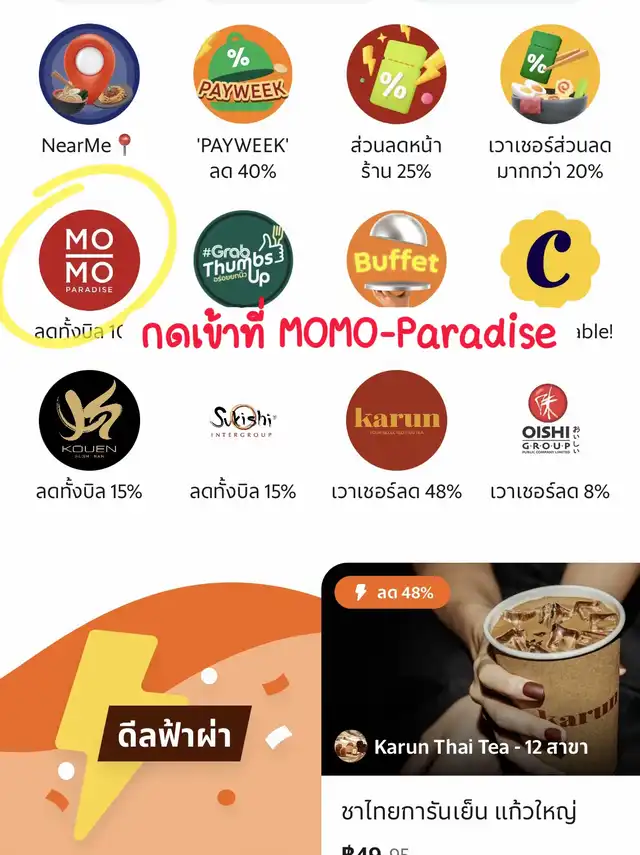The width and height of the screenshot is (640, 855).
Task: Open the Oishi Group 8% voucher tile
Action: [x=549, y=420]
